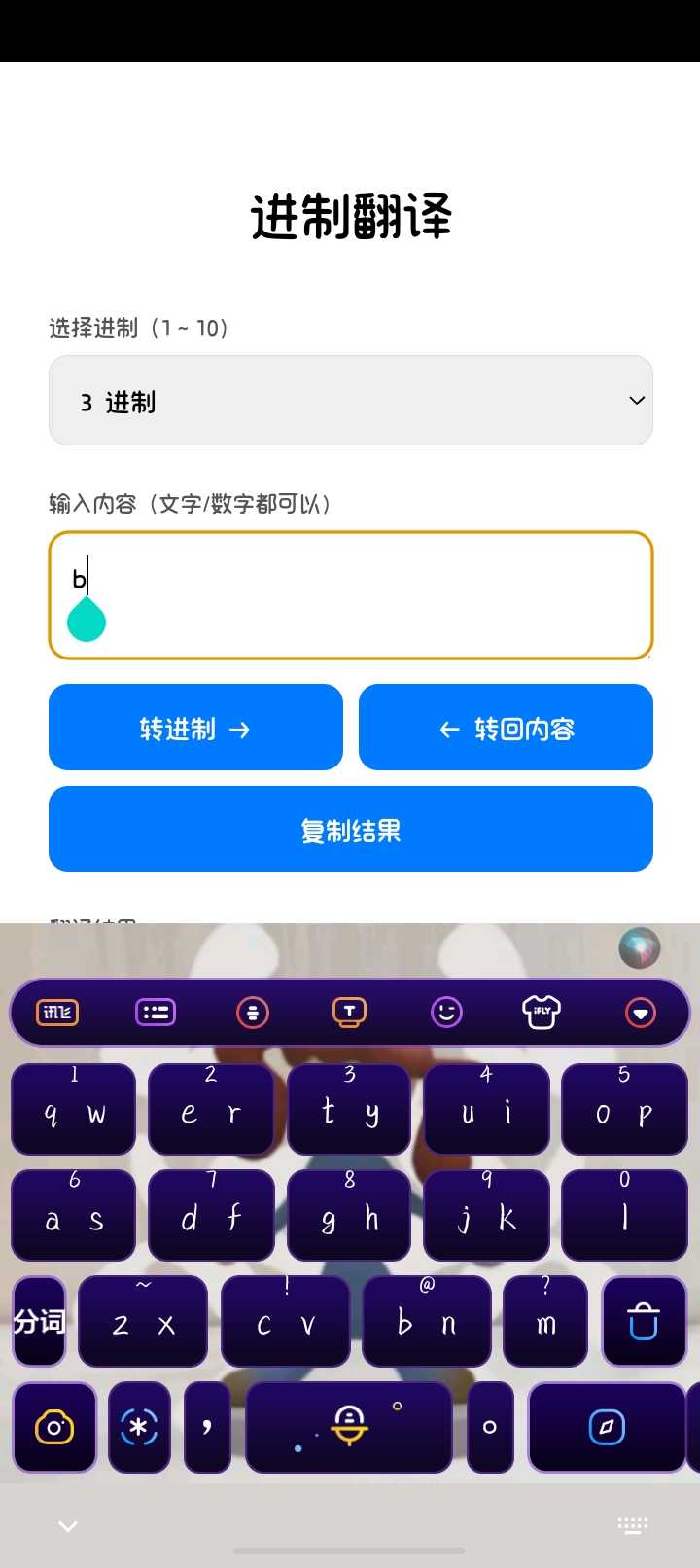700x1568 pixels.
Task: Open the iFLY keyboard skin shop
Action: pyautogui.click(x=542, y=1013)
